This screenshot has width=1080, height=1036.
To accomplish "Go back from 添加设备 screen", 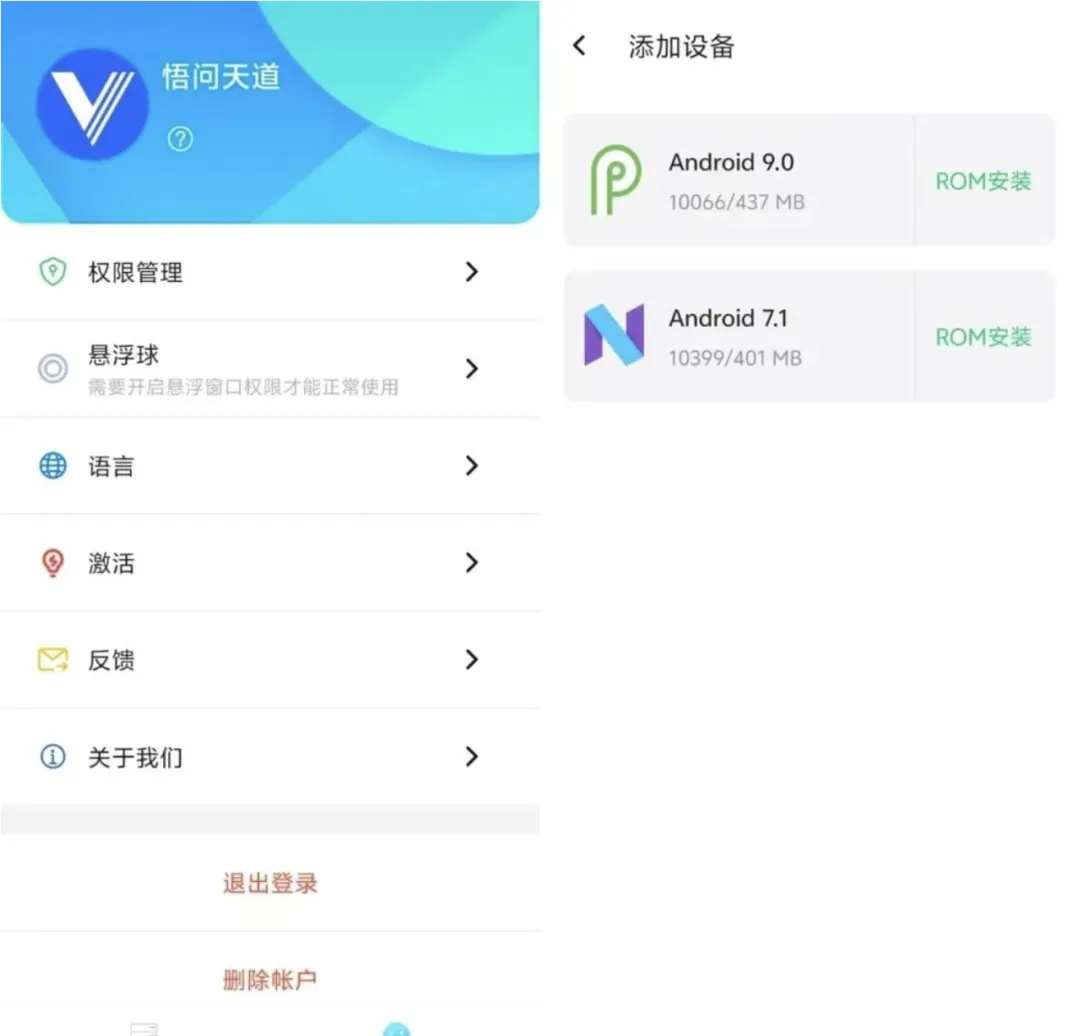I will 579,46.
